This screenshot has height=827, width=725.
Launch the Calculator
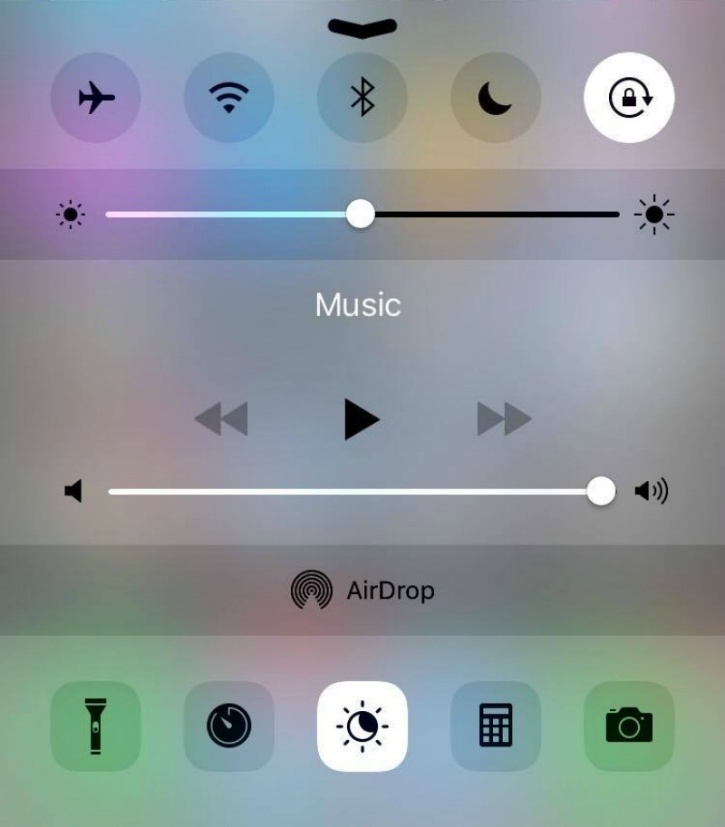tap(495, 726)
